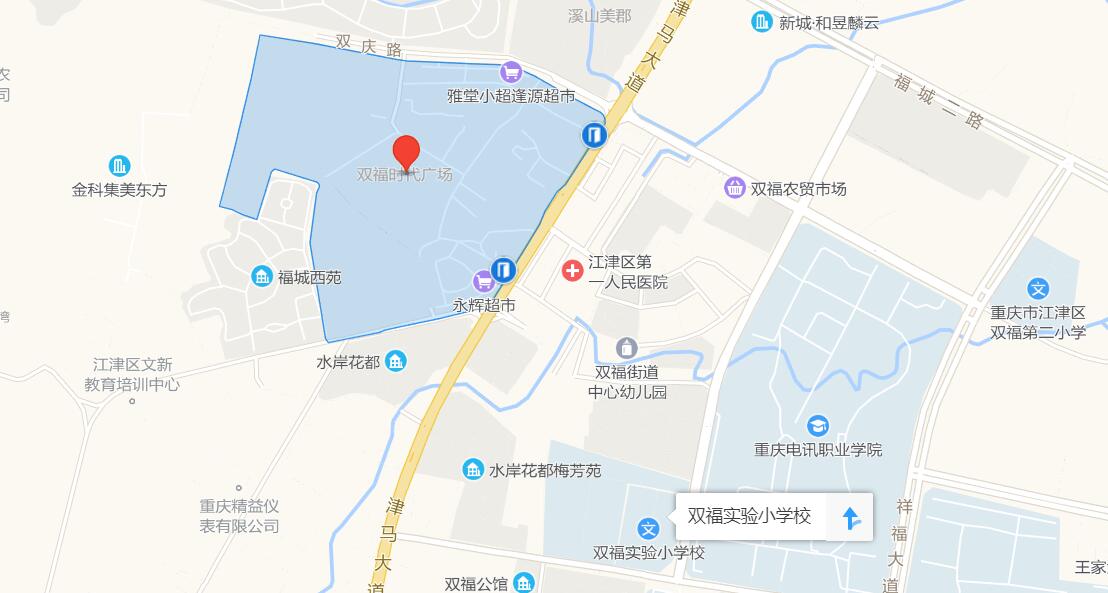Open the 双福街道中心幼儿园 marker

(627, 348)
